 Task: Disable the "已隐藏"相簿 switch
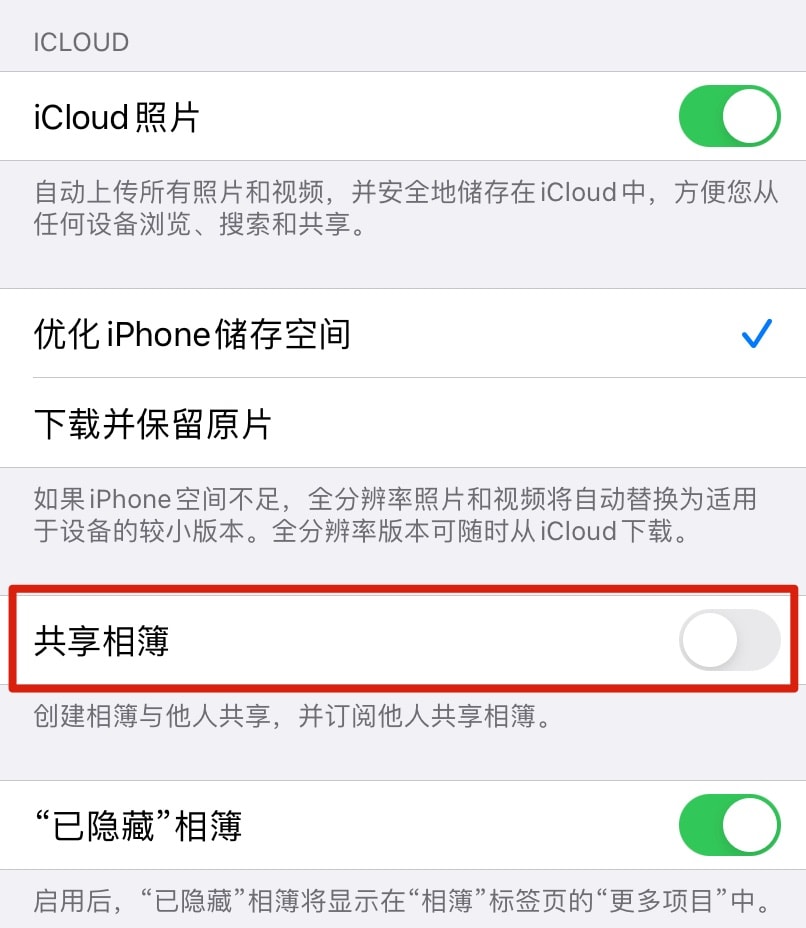pos(729,826)
